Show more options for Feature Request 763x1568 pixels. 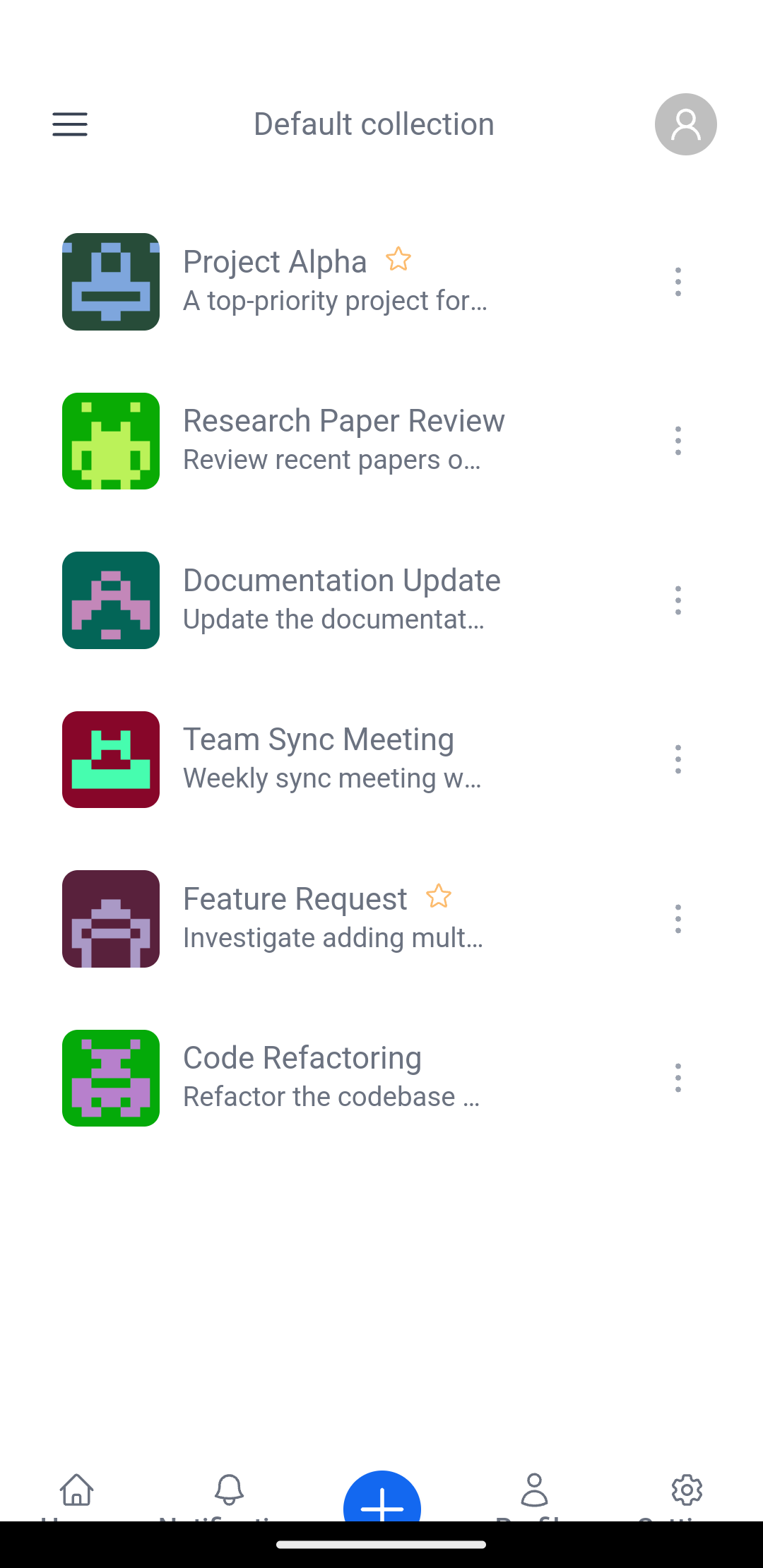678,919
